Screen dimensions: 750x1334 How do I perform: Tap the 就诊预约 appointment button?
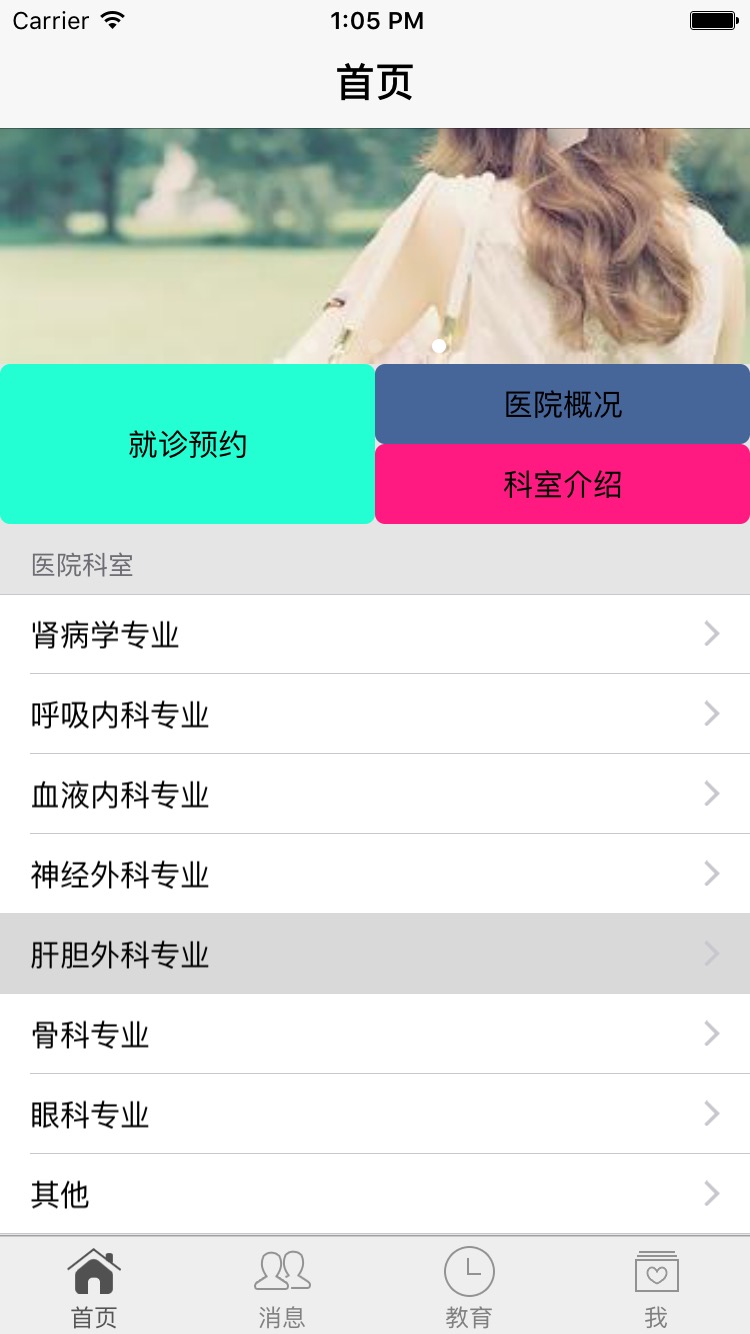pos(187,444)
